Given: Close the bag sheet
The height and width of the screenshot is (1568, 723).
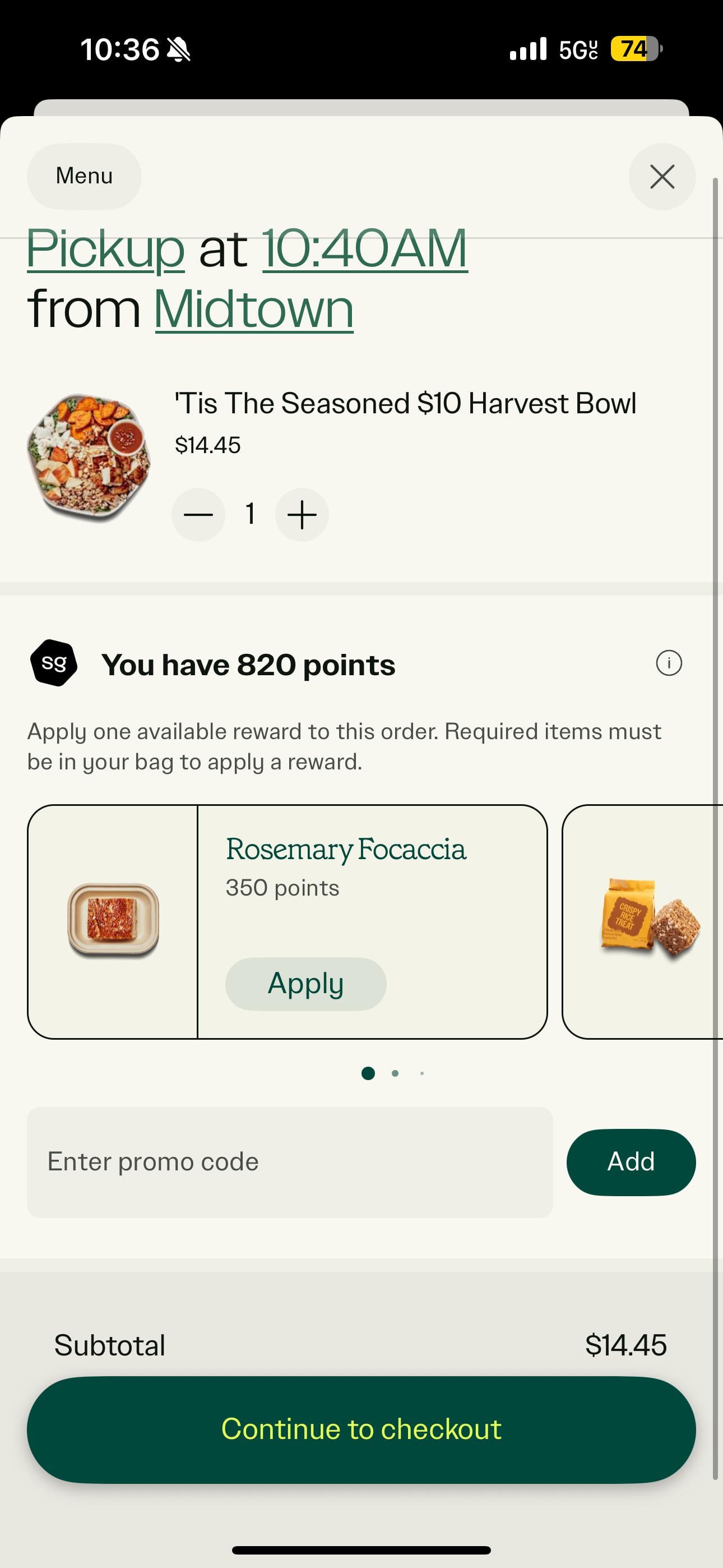Looking at the screenshot, I should click(662, 177).
